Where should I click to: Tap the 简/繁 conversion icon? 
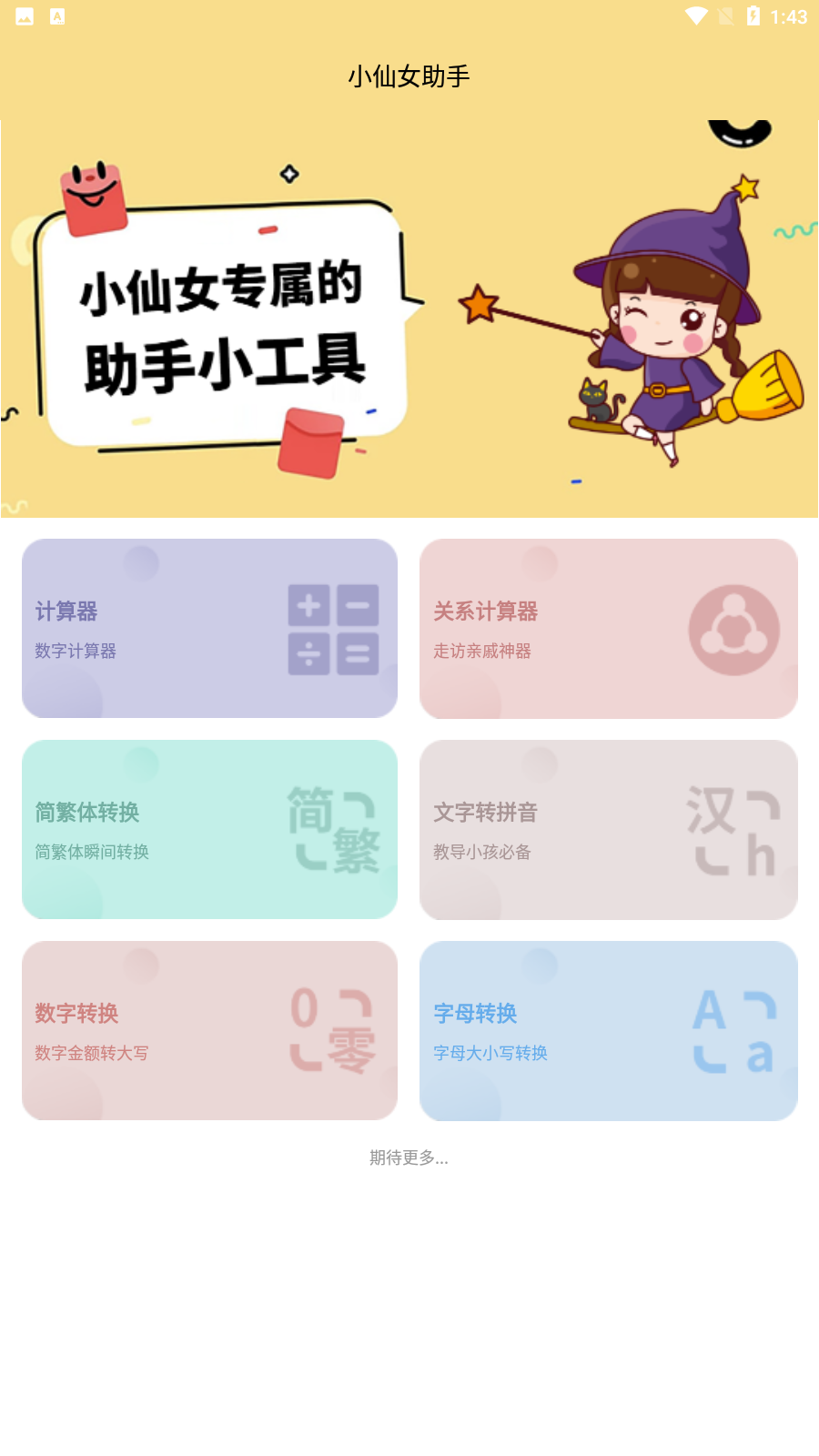coord(332,829)
